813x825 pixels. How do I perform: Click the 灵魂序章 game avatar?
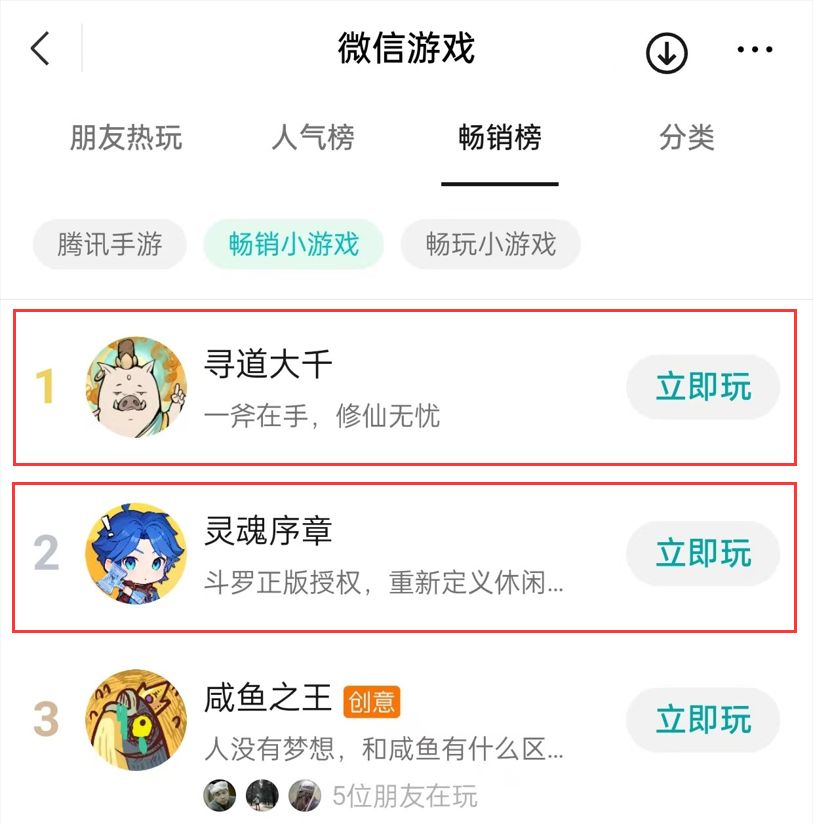point(136,553)
